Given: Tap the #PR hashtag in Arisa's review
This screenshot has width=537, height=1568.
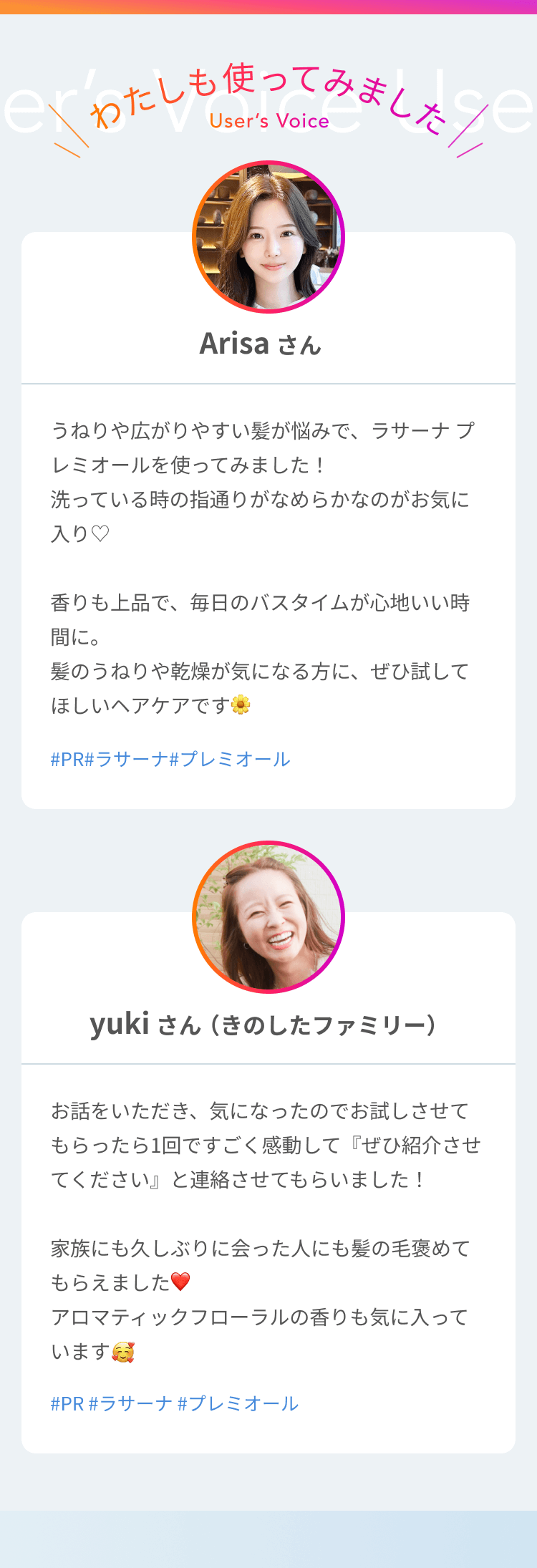Looking at the screenshot, I should coord(67,759).
